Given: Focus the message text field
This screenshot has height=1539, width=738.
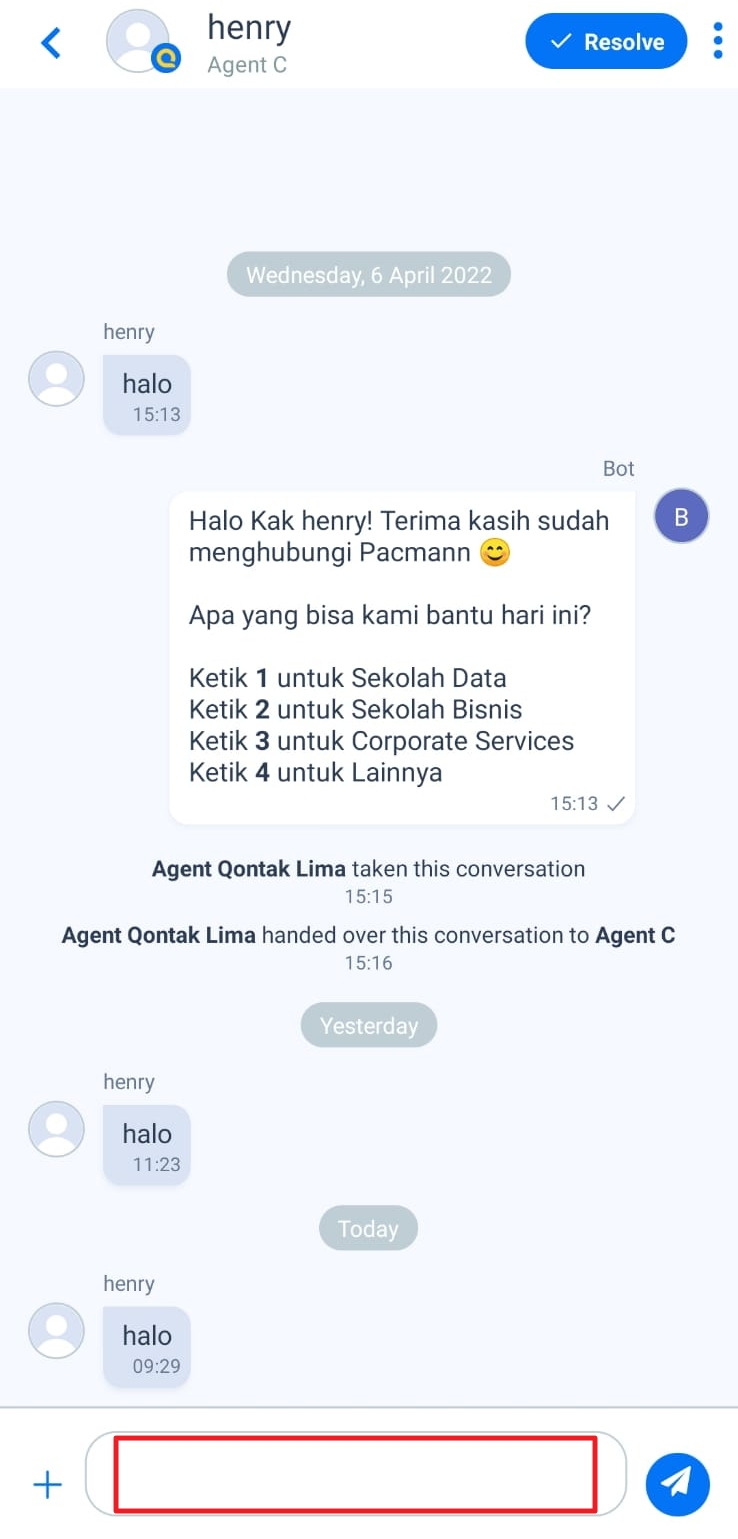Looking at the screenshot, I should 355,1474.
